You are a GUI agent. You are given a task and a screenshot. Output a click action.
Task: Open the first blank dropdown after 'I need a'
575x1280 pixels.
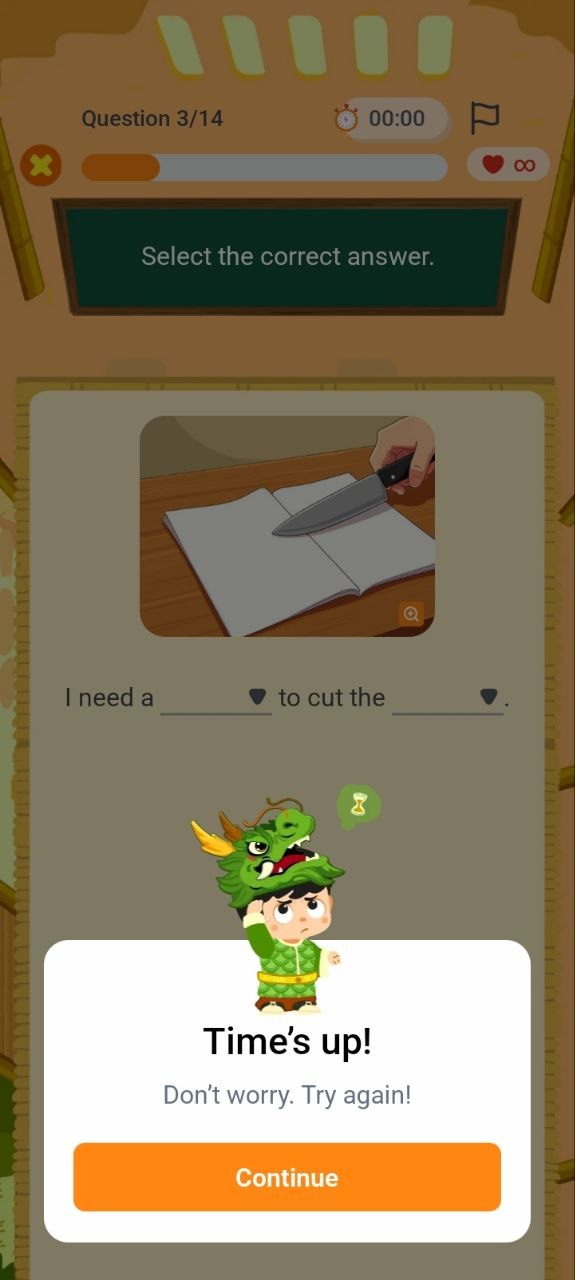(216, 698)
